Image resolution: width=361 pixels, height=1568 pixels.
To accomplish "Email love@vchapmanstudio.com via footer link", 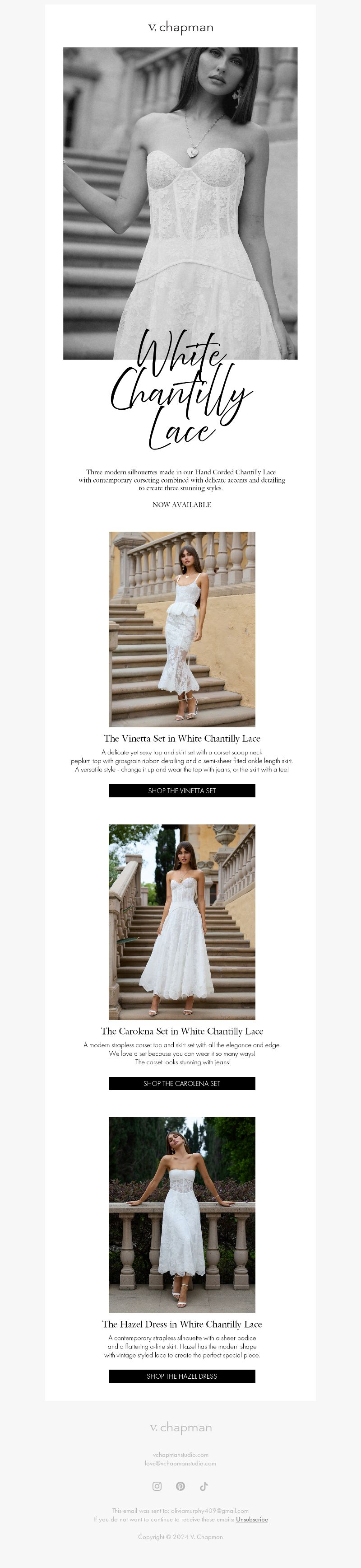I will (x=180, y=1463).
